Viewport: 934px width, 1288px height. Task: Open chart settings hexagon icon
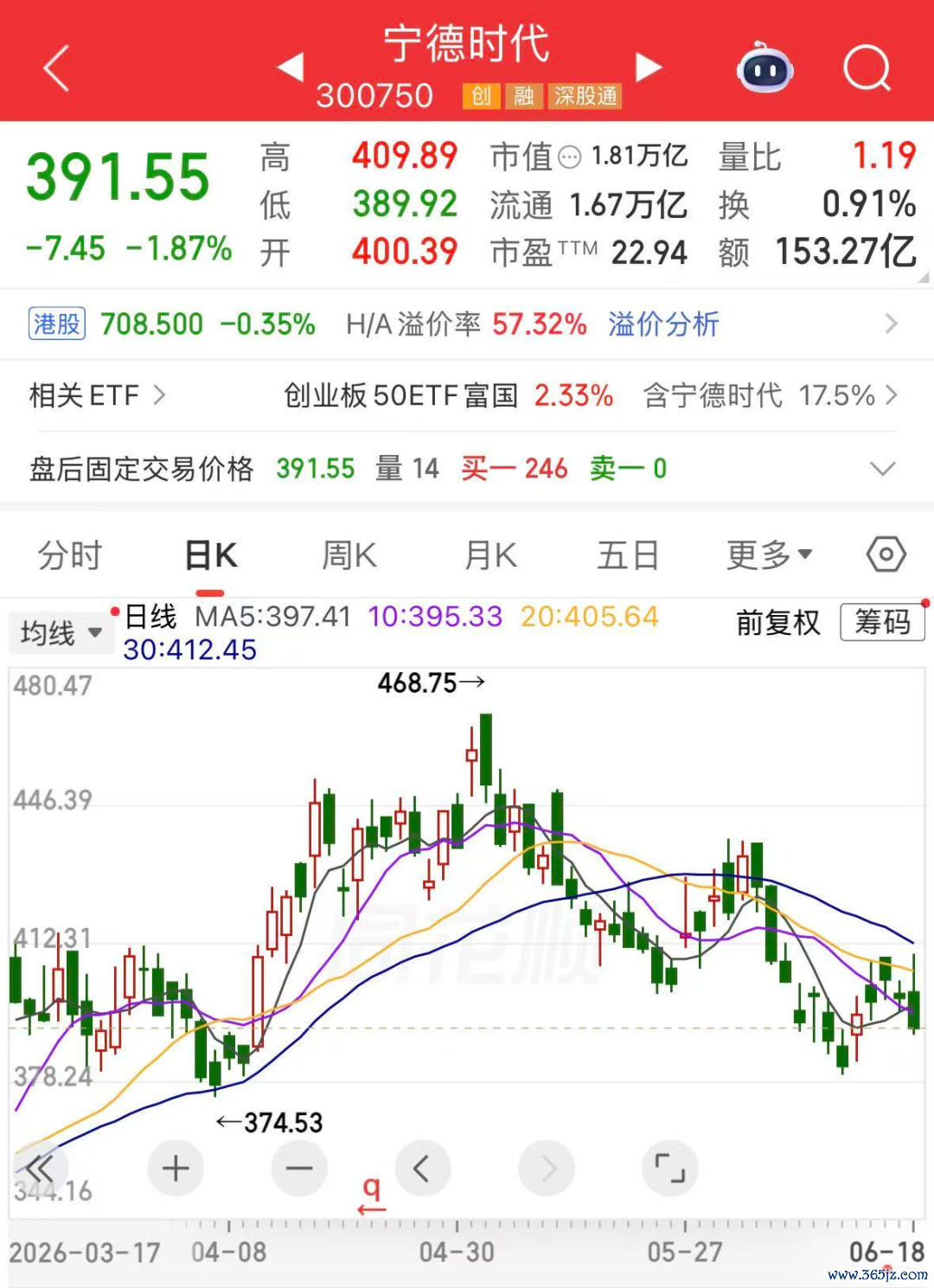click(886, 554)
